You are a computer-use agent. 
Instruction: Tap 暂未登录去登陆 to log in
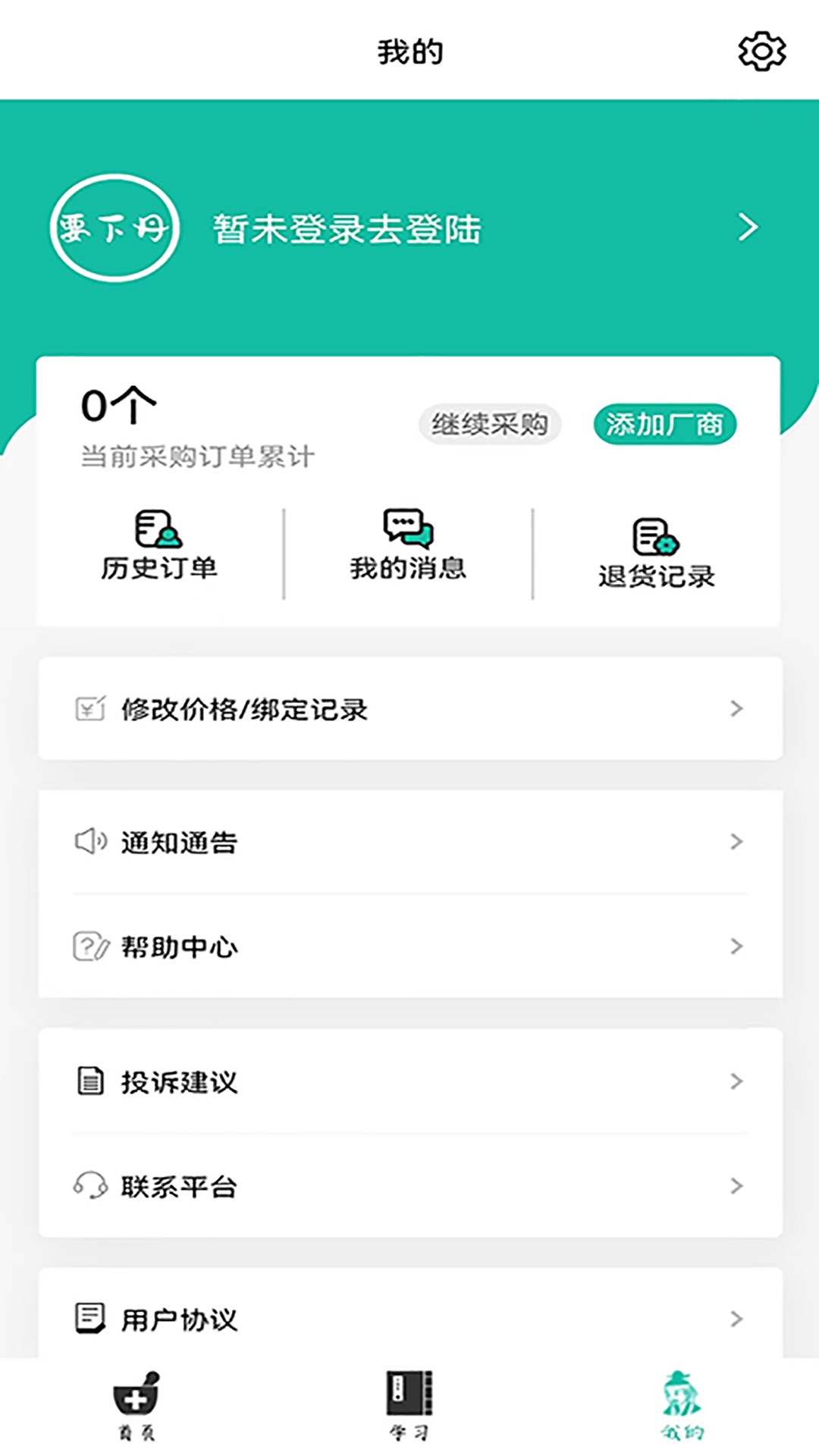[x=347, y=229]
